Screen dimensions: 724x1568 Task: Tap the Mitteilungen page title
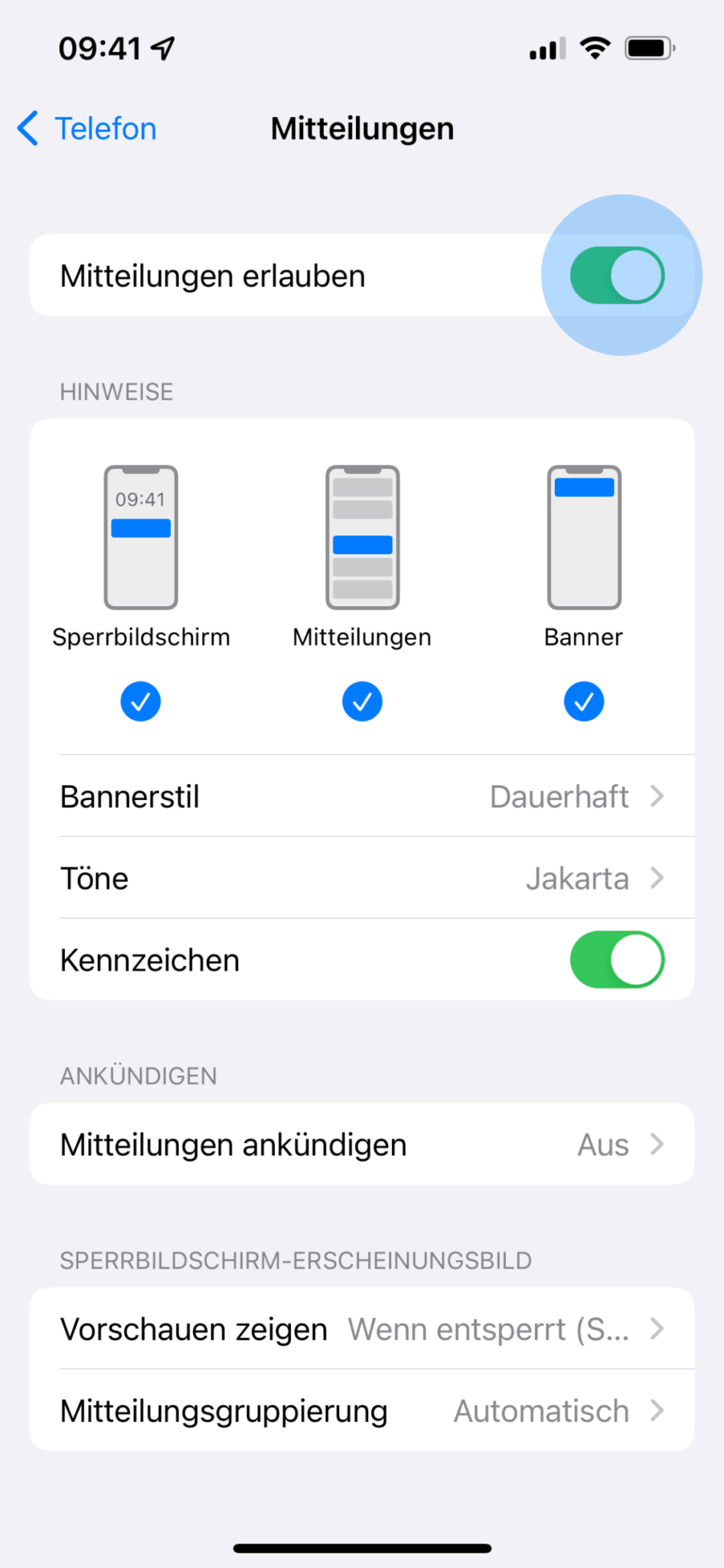(x=361, y=128)
